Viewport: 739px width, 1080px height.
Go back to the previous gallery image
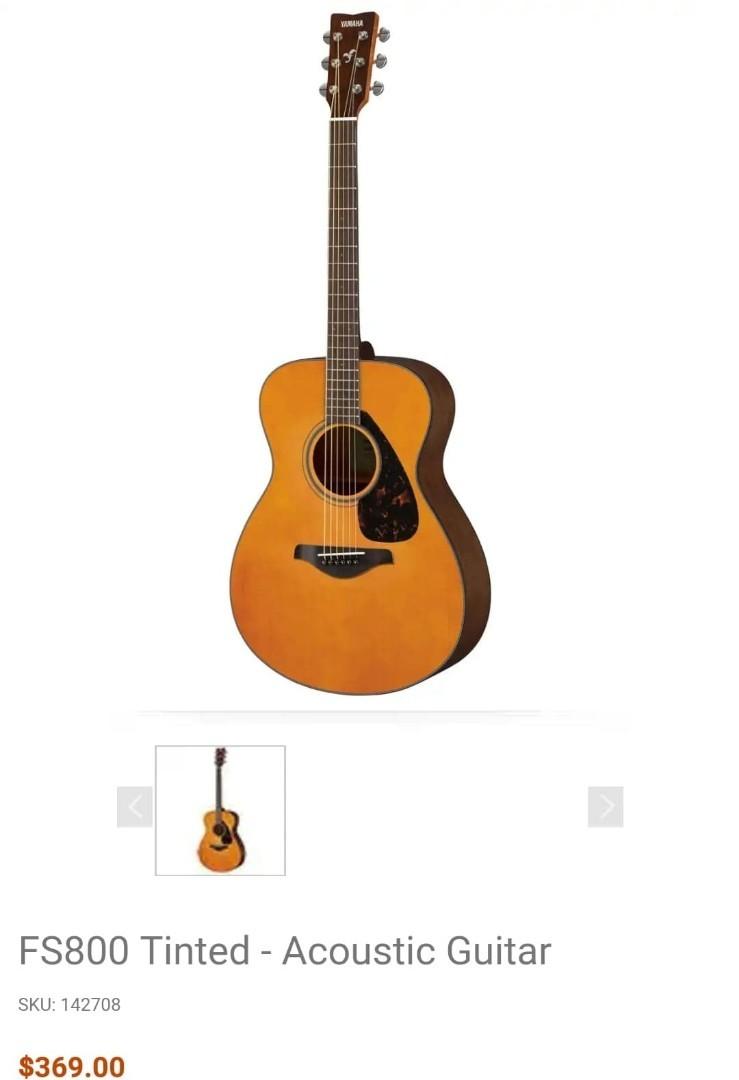pyautogui.click(x=135, y=807)
